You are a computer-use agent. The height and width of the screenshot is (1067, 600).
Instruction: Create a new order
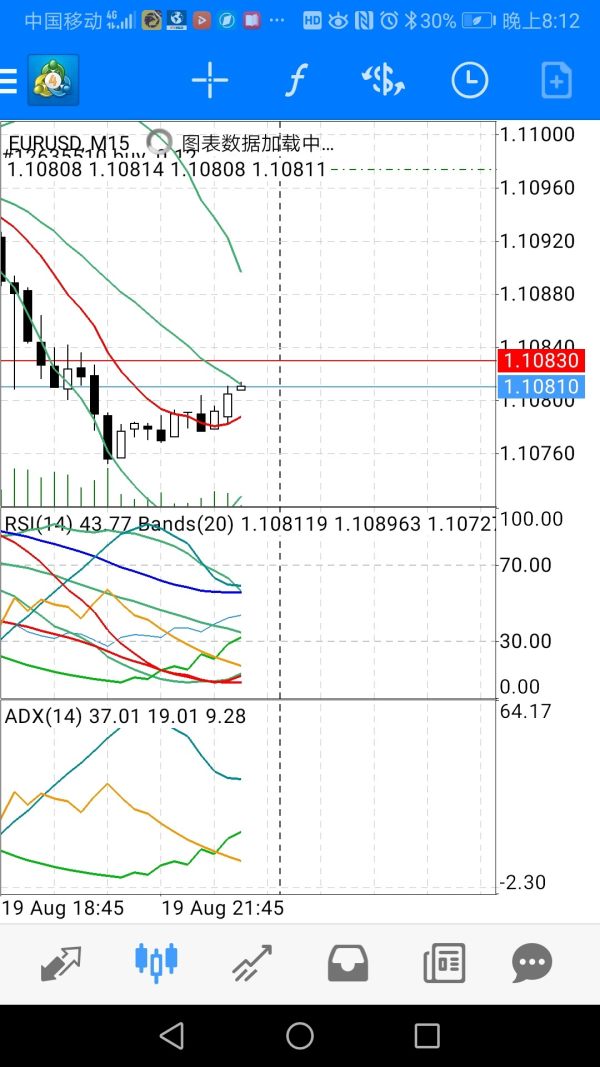[556, 81]
